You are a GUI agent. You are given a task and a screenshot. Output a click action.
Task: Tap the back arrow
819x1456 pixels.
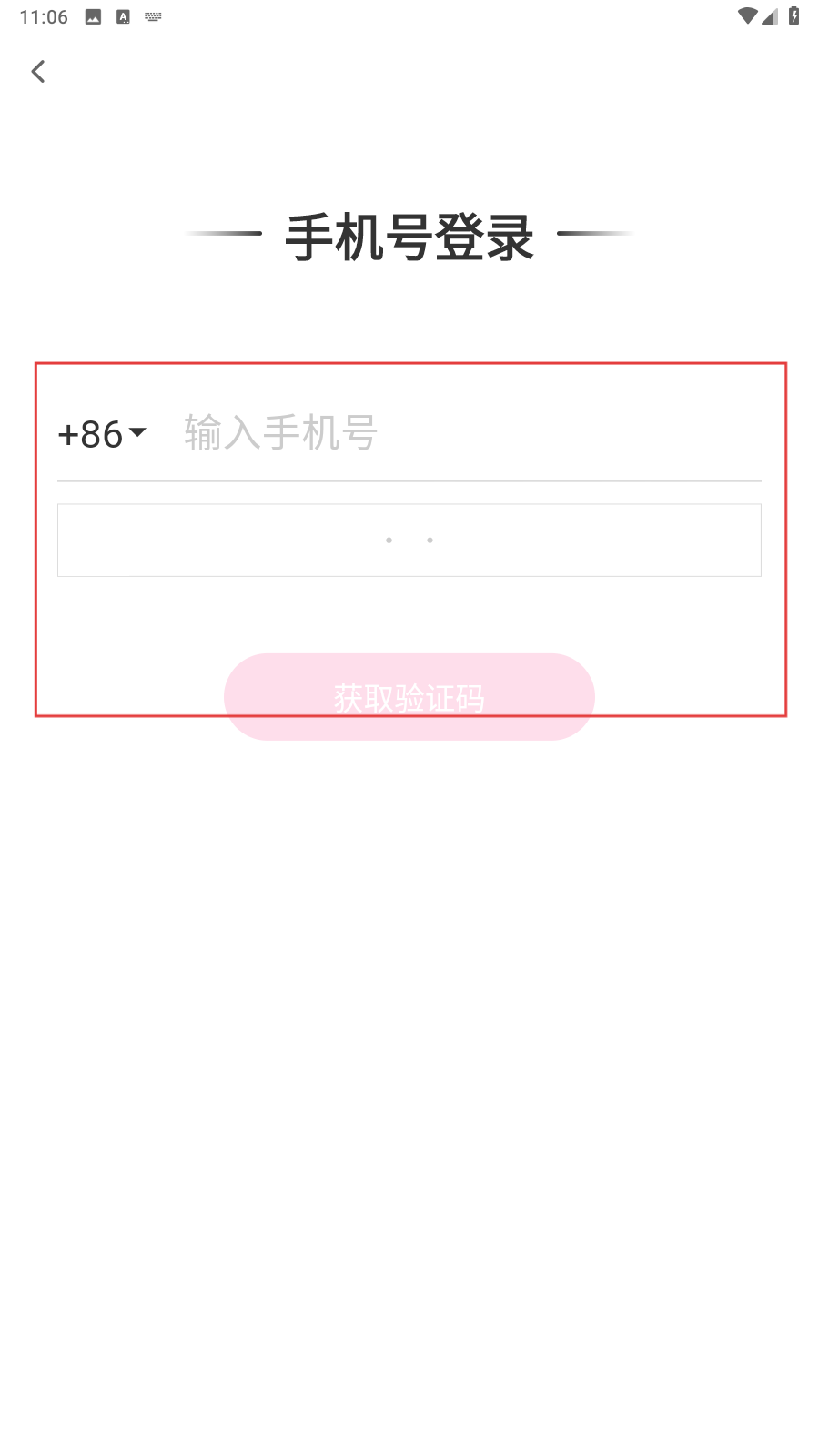38,72
